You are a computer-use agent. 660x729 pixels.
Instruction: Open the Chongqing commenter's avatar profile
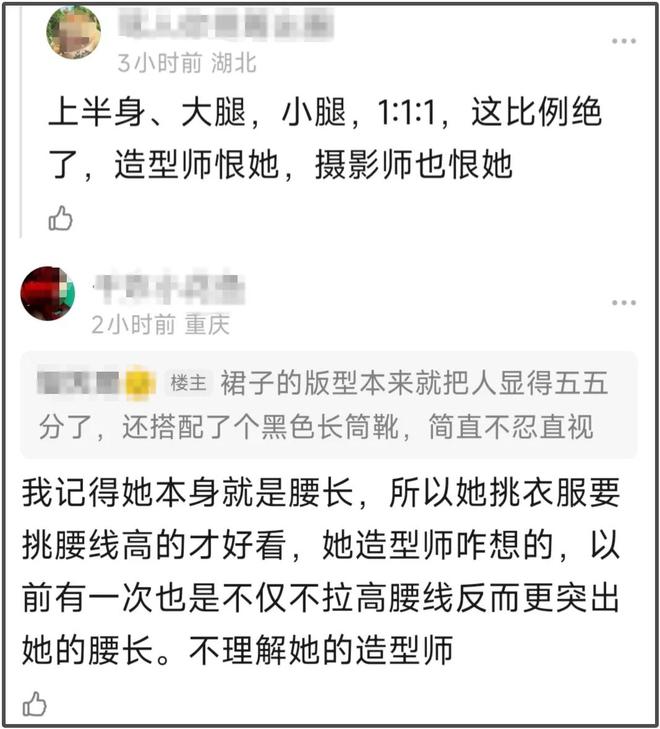[x=47, y=294]
